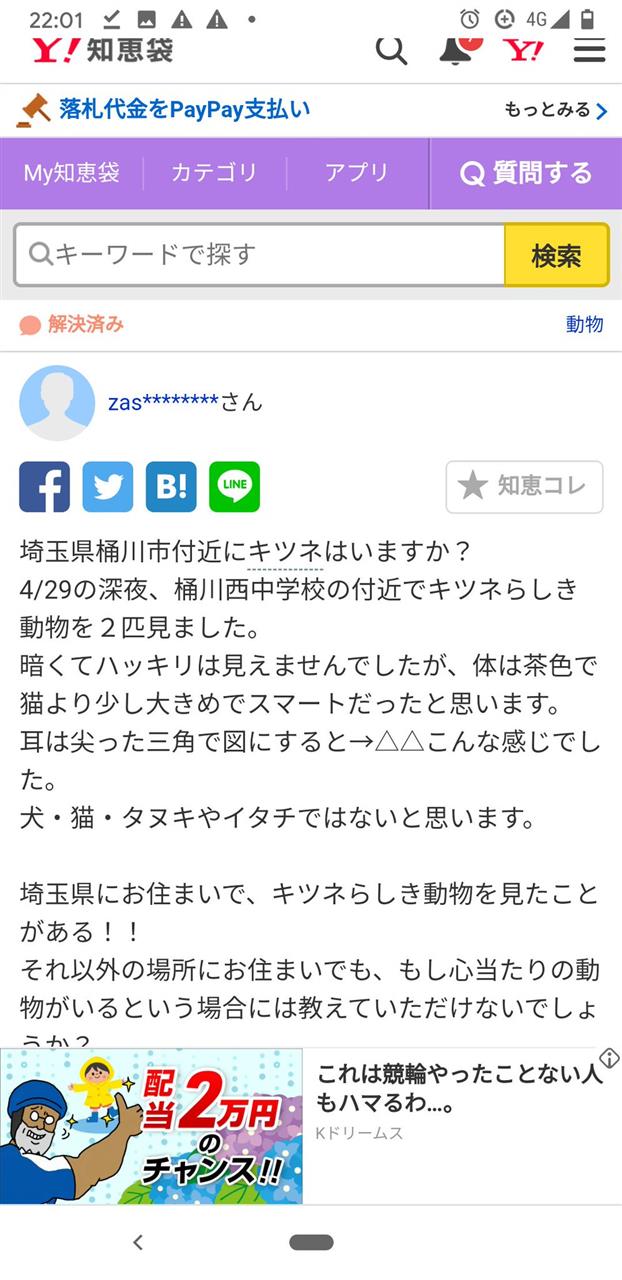Open the アプリ tab
The height and width of the screenshot is (1280, 622).
[x=356, y=173]
